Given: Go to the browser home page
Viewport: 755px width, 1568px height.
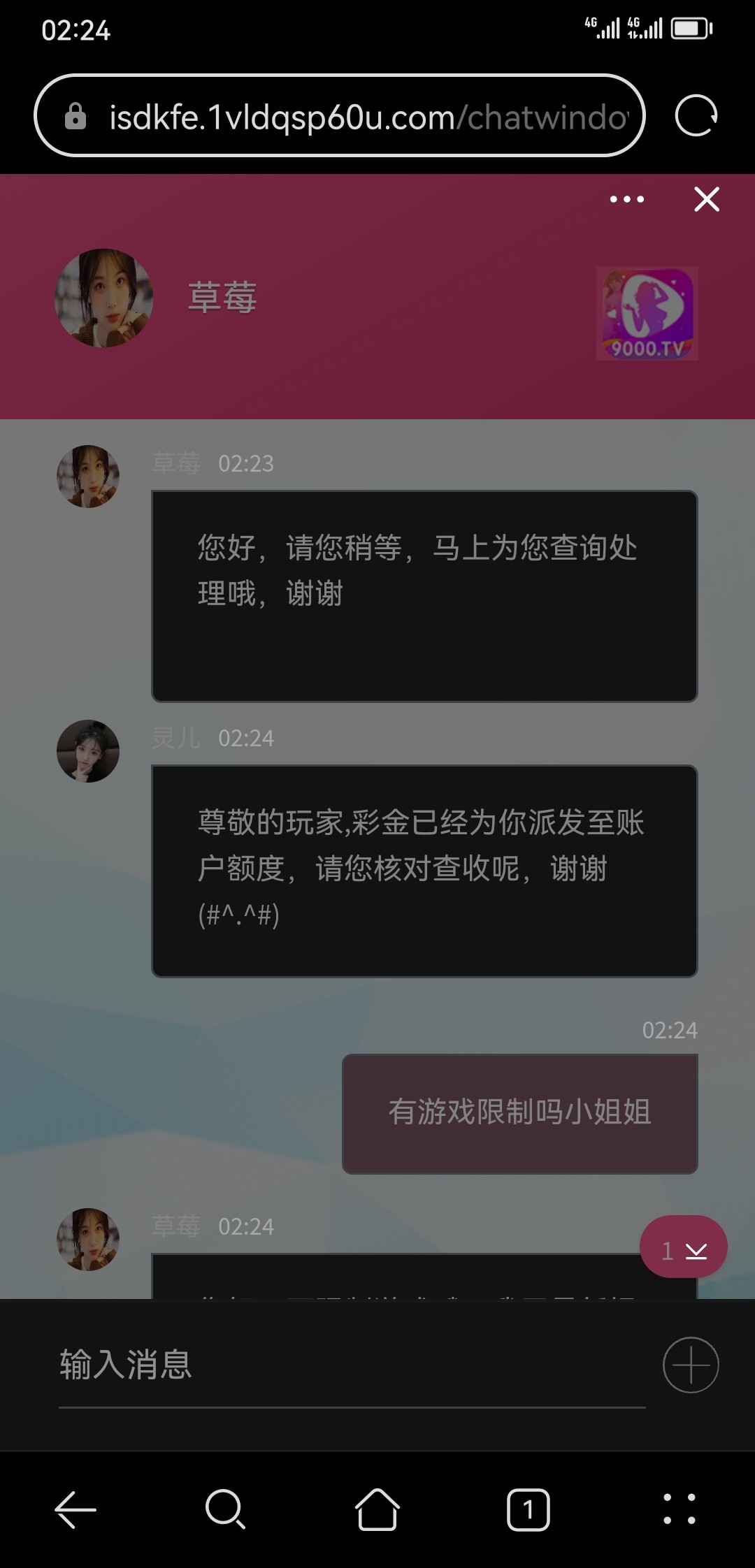Looking at the screenshot, I should coord(377,1509).
